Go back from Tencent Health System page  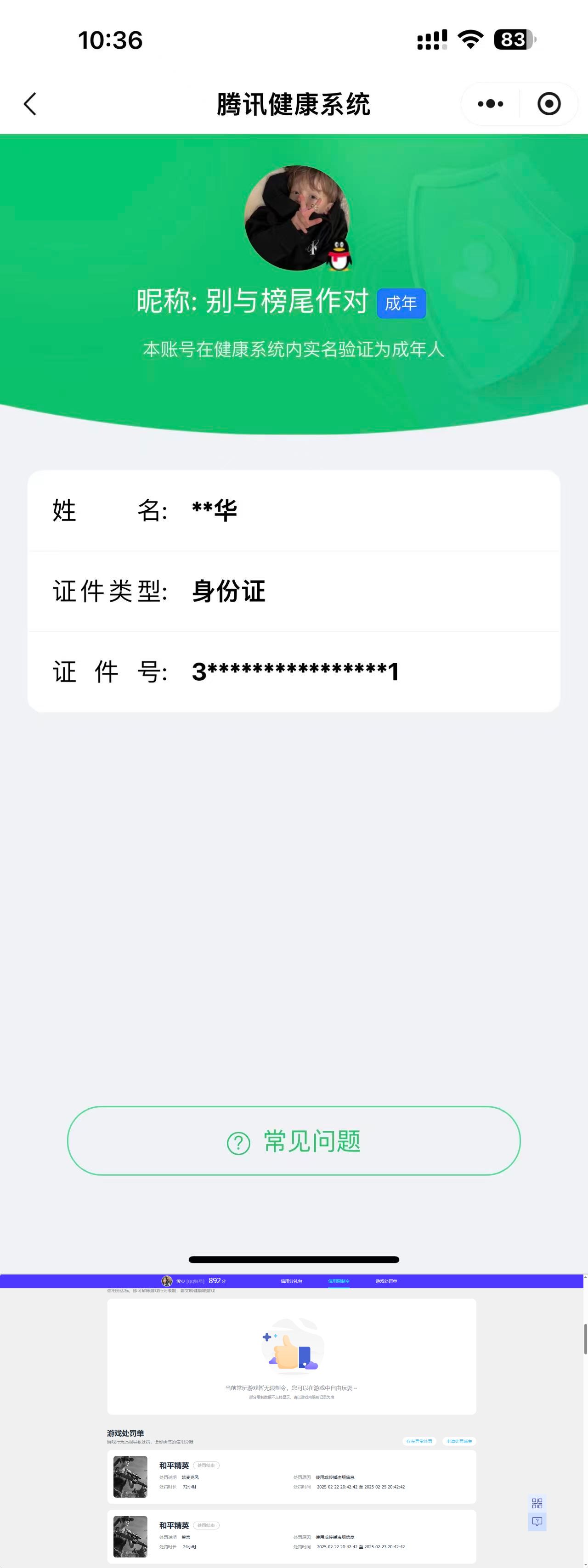coord(30,104)
